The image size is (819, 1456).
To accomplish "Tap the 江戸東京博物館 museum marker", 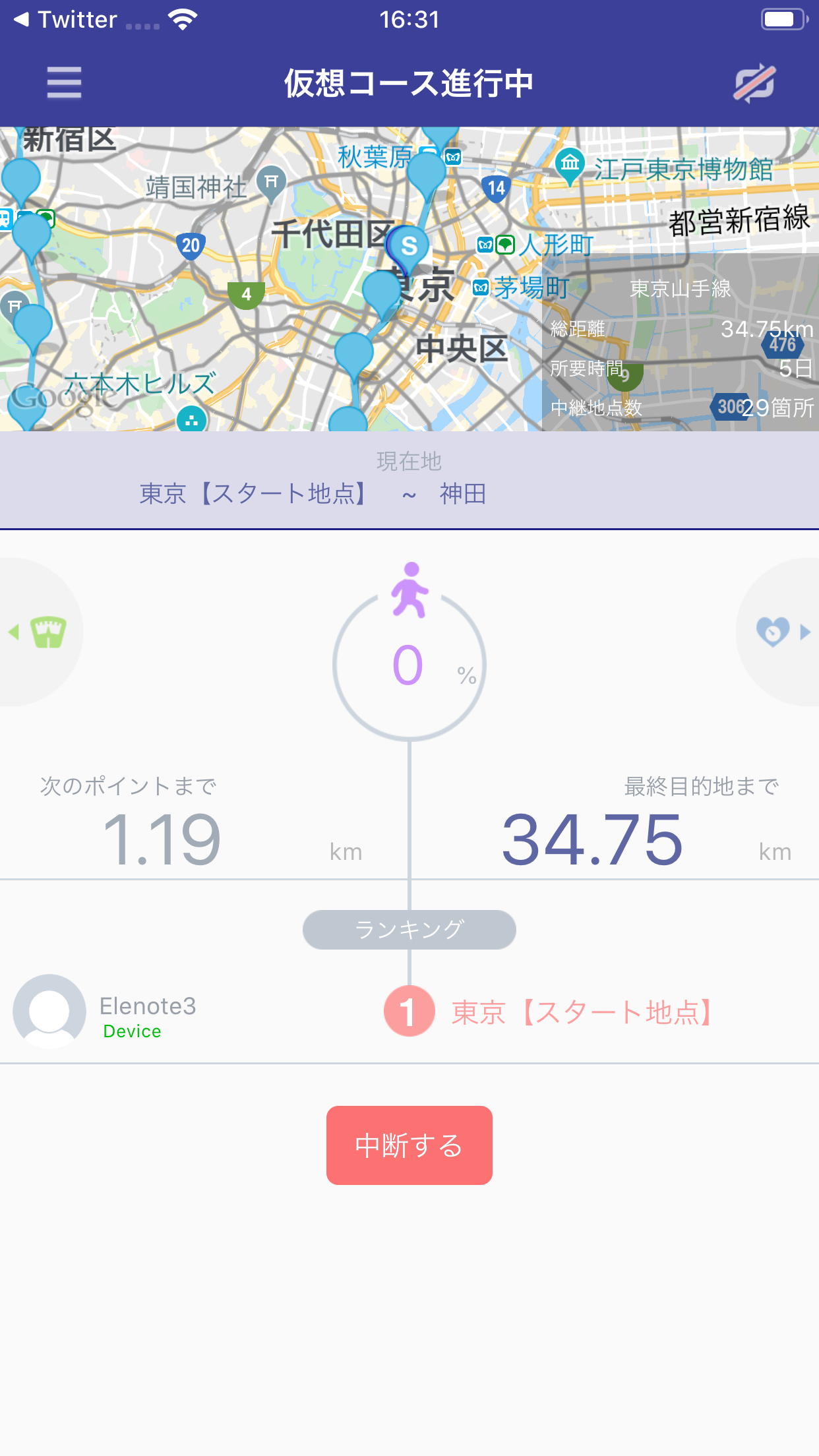I will point(568,164).
